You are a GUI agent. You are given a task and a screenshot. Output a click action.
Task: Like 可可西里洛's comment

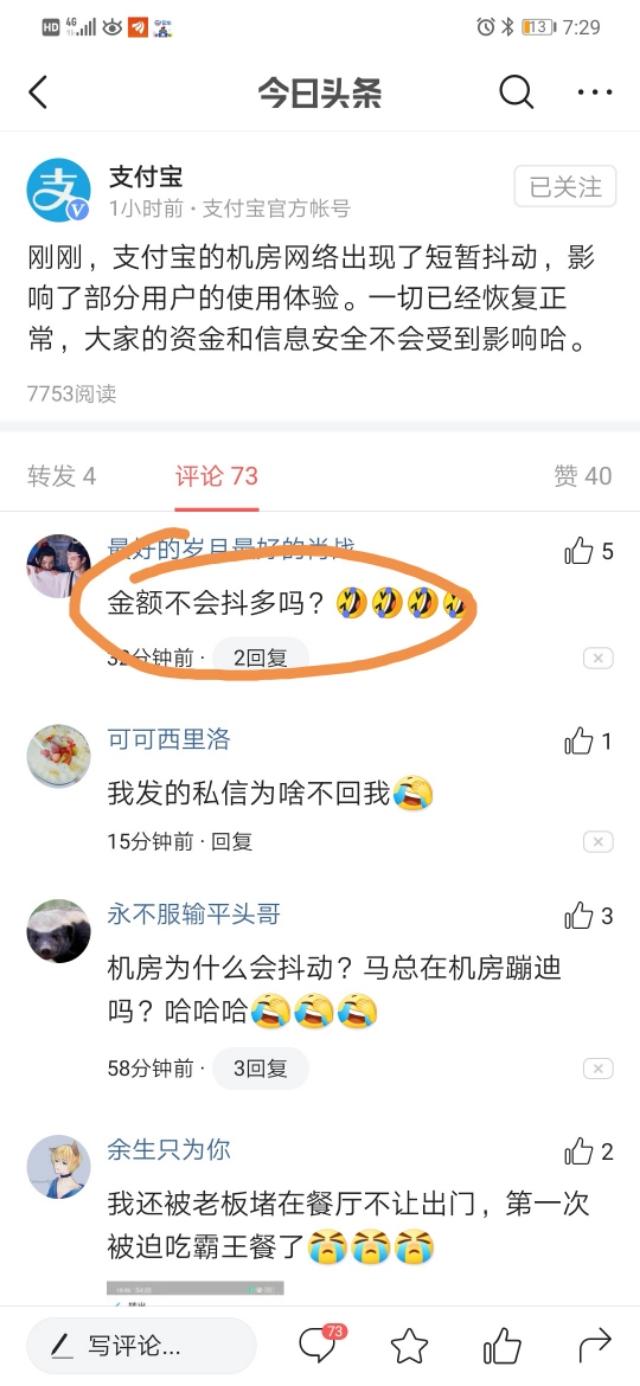[579, 741]
